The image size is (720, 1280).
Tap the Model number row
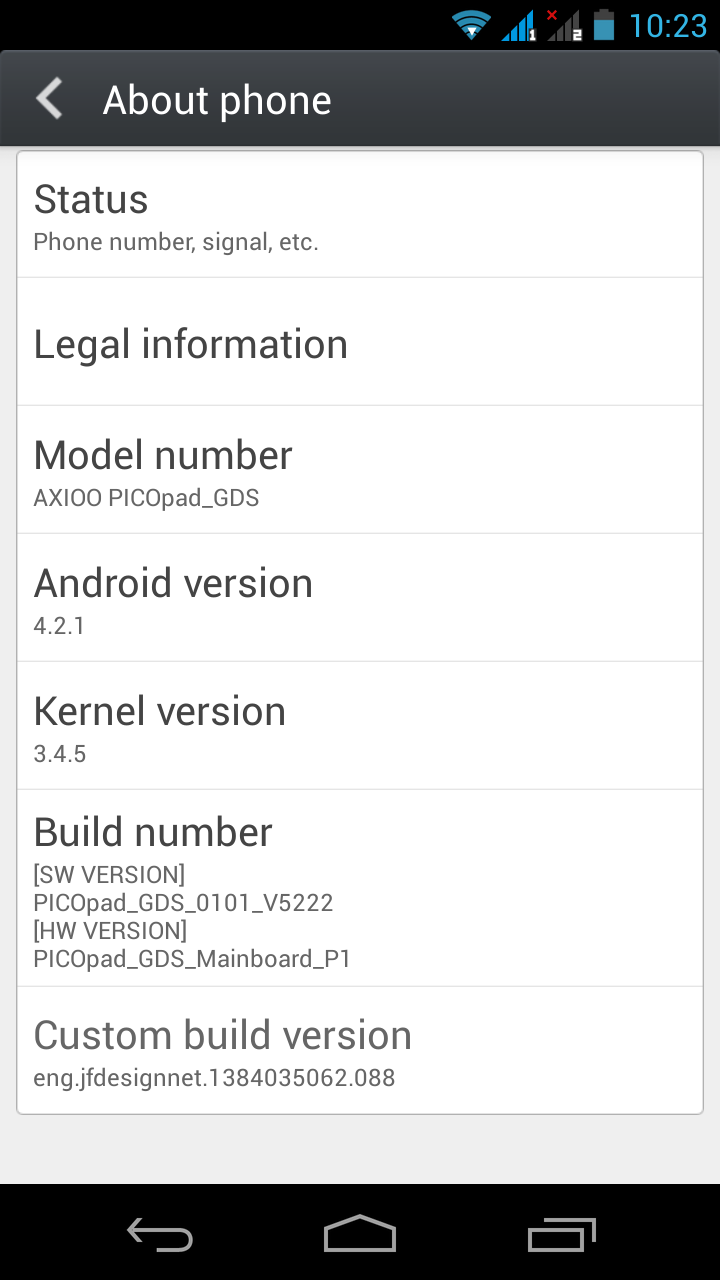[360, 470]
